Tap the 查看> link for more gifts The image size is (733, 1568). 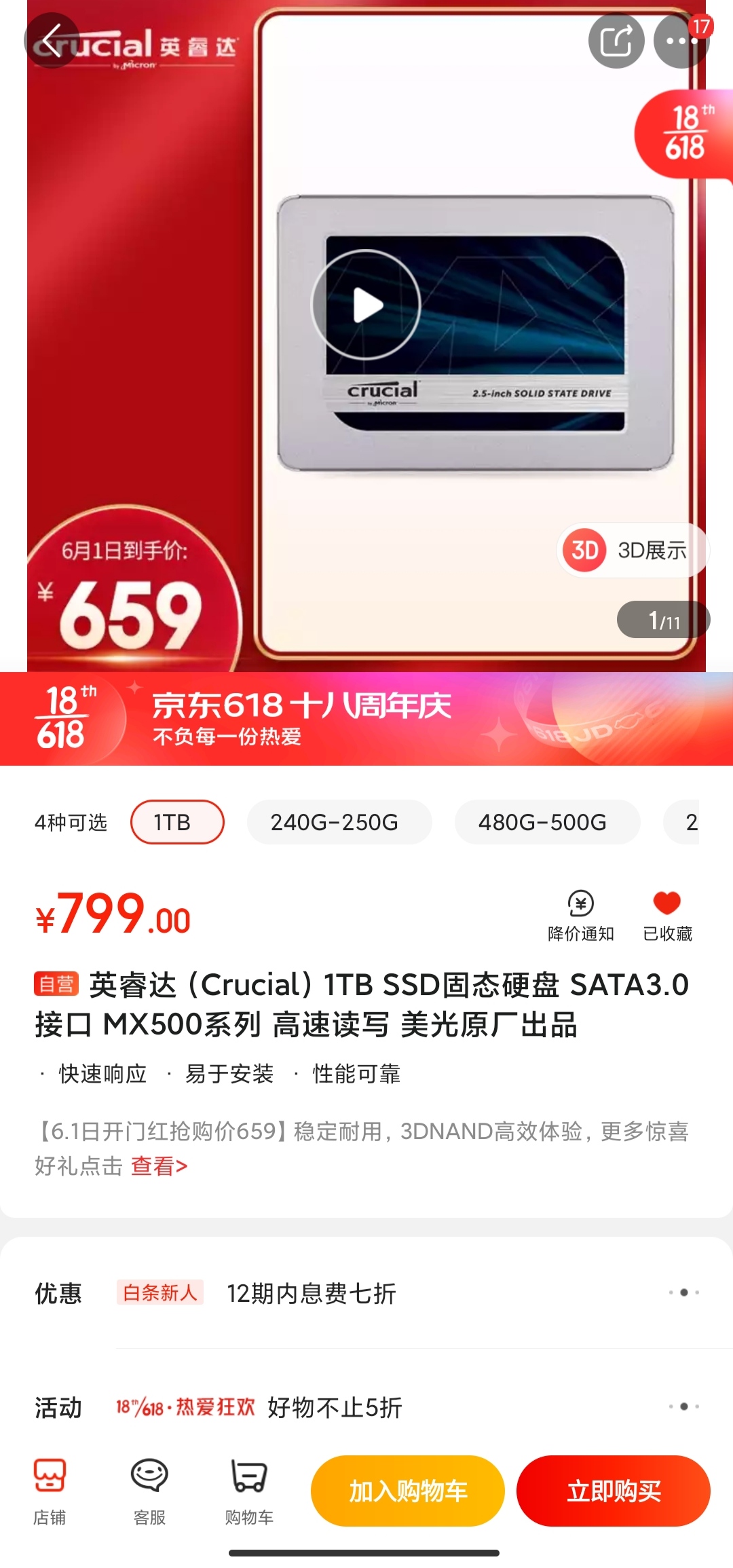159,1165
